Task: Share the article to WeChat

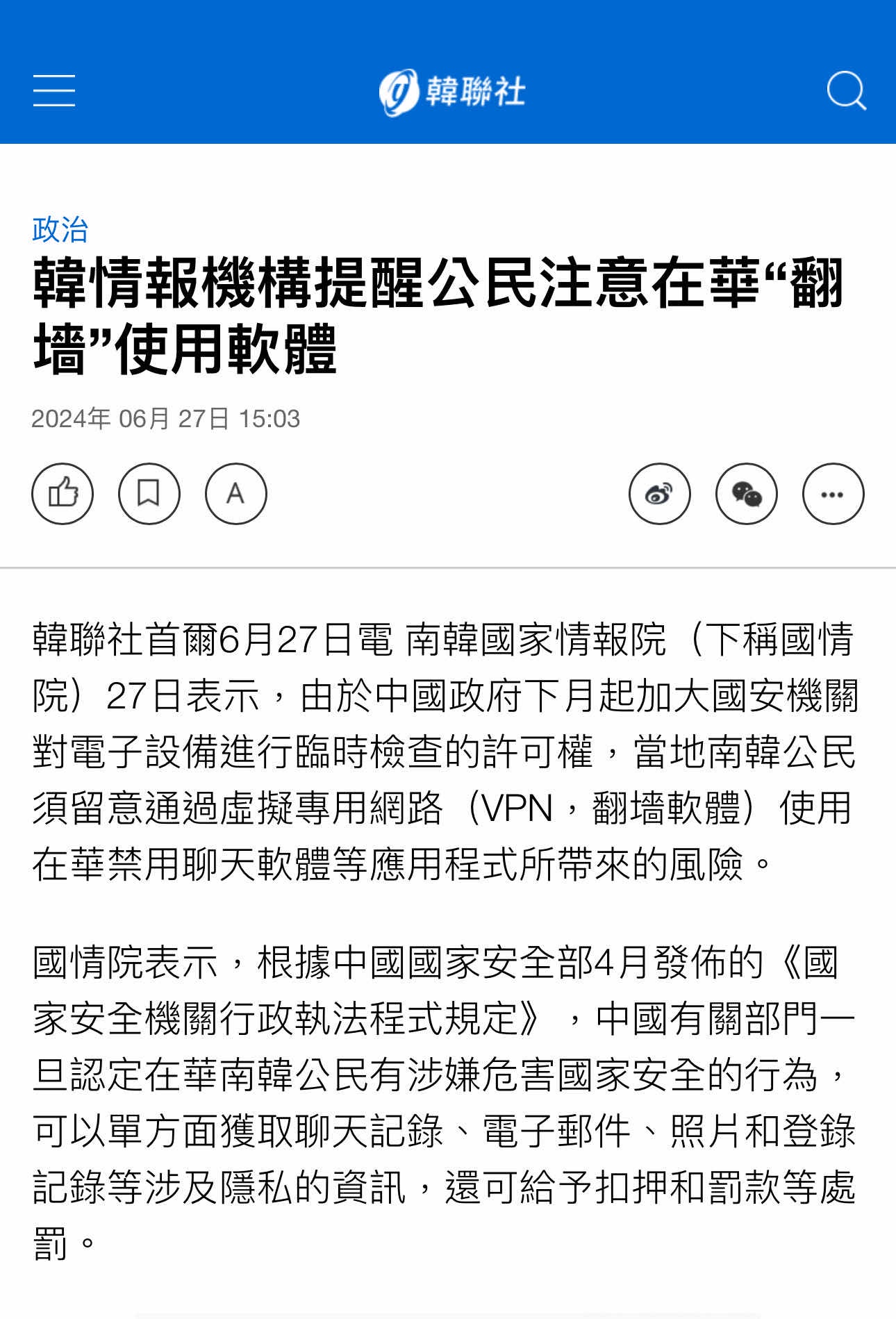Action: 747,494
